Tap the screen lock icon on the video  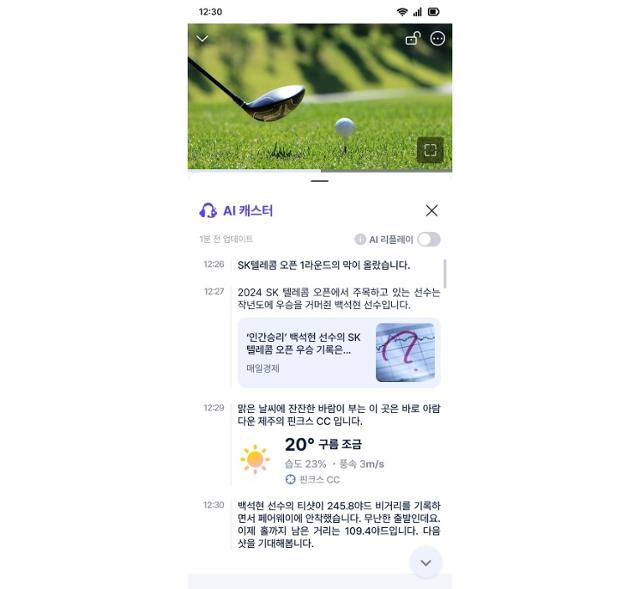[412, 39]
